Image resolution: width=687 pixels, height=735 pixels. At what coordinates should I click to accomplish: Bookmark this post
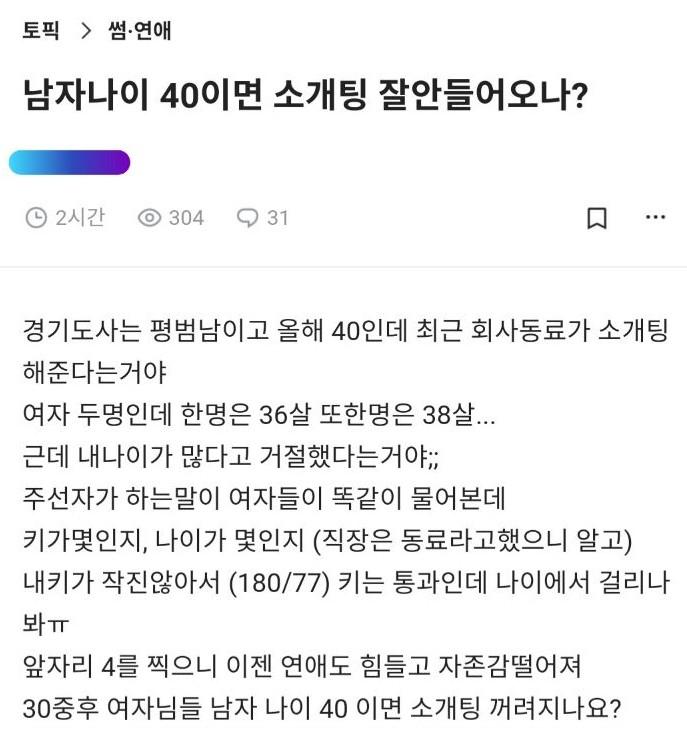pyautogui.click(x=596, y=218)
